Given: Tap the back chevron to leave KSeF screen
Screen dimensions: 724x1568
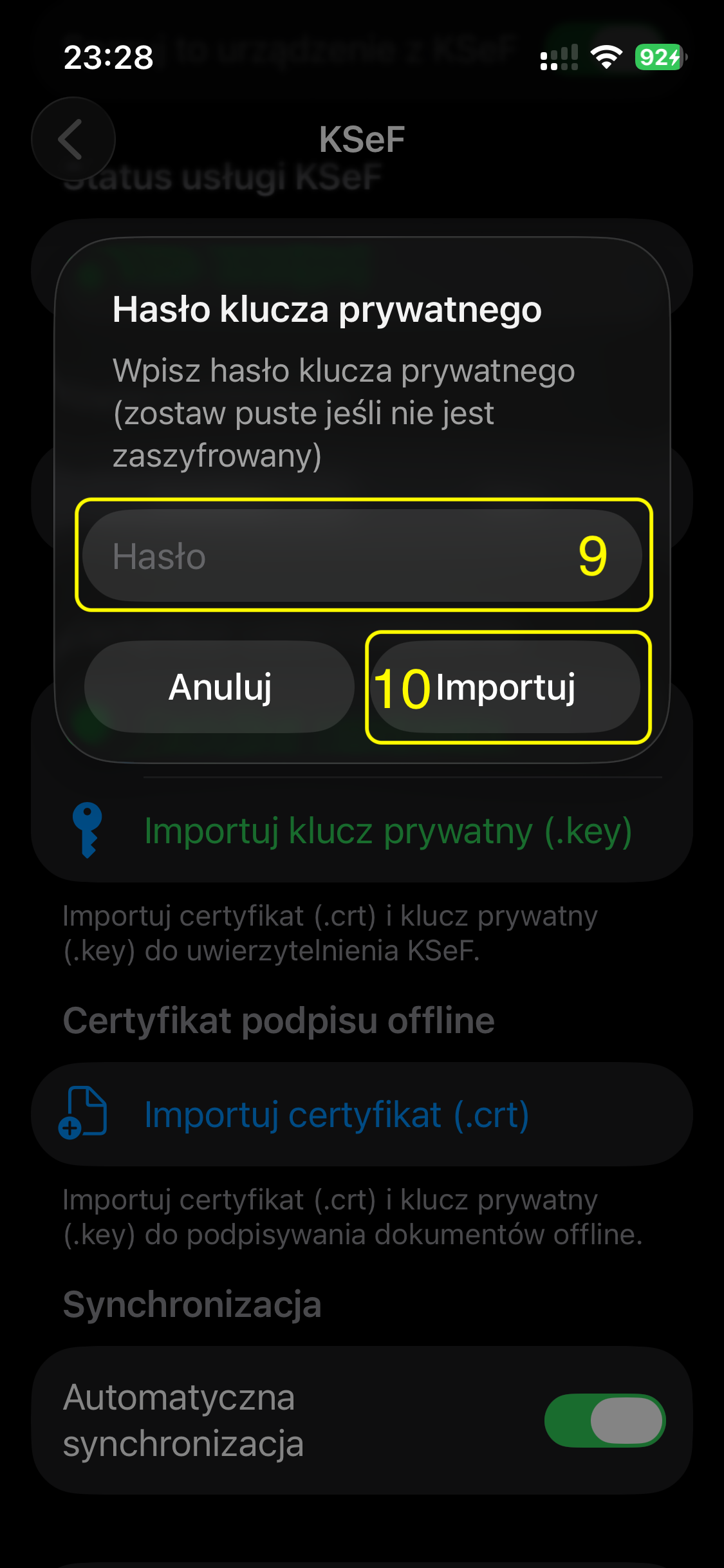Looking at the screenshot, I should point(73,139).
